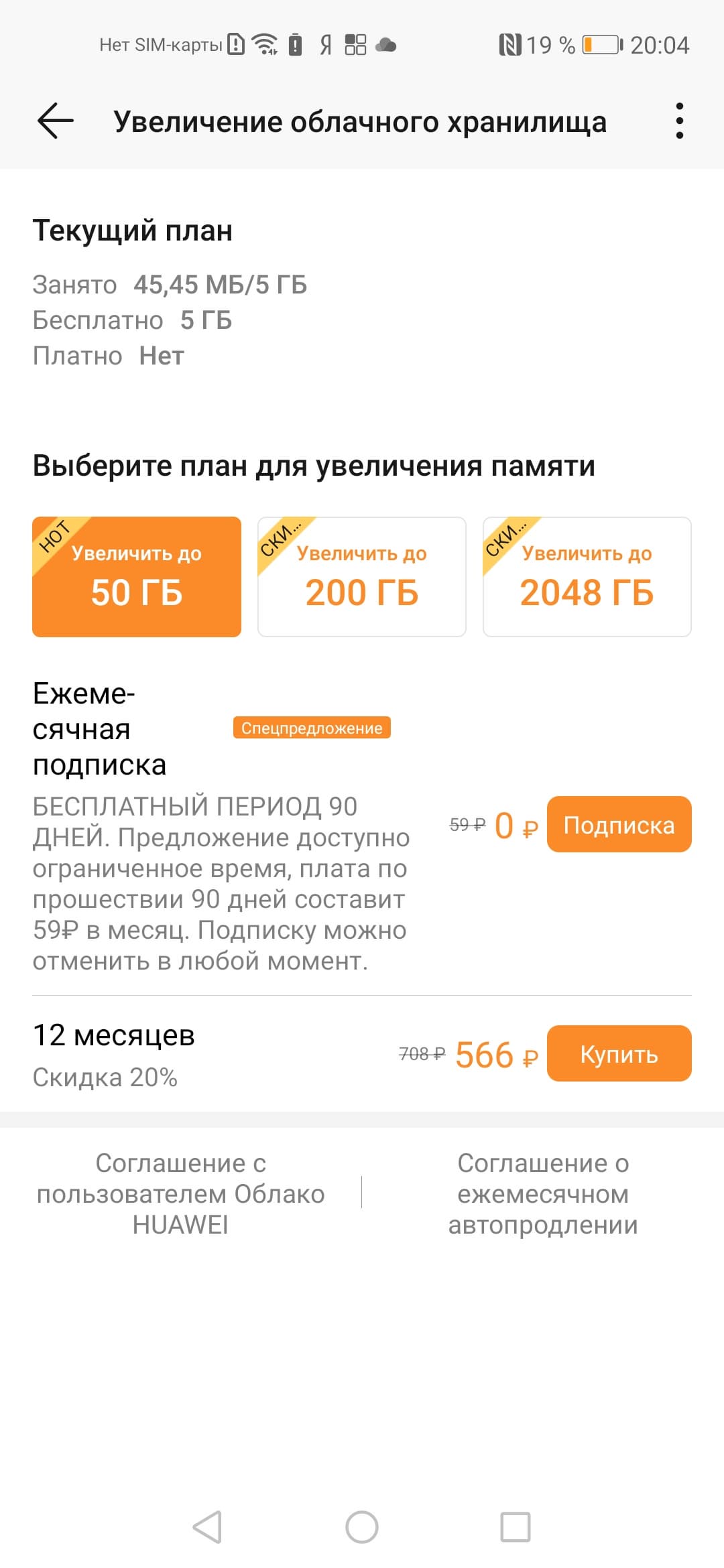Open Соглашение с пользователем Облако HUAWEI

pyautogui.click(x=180, y=1193)
